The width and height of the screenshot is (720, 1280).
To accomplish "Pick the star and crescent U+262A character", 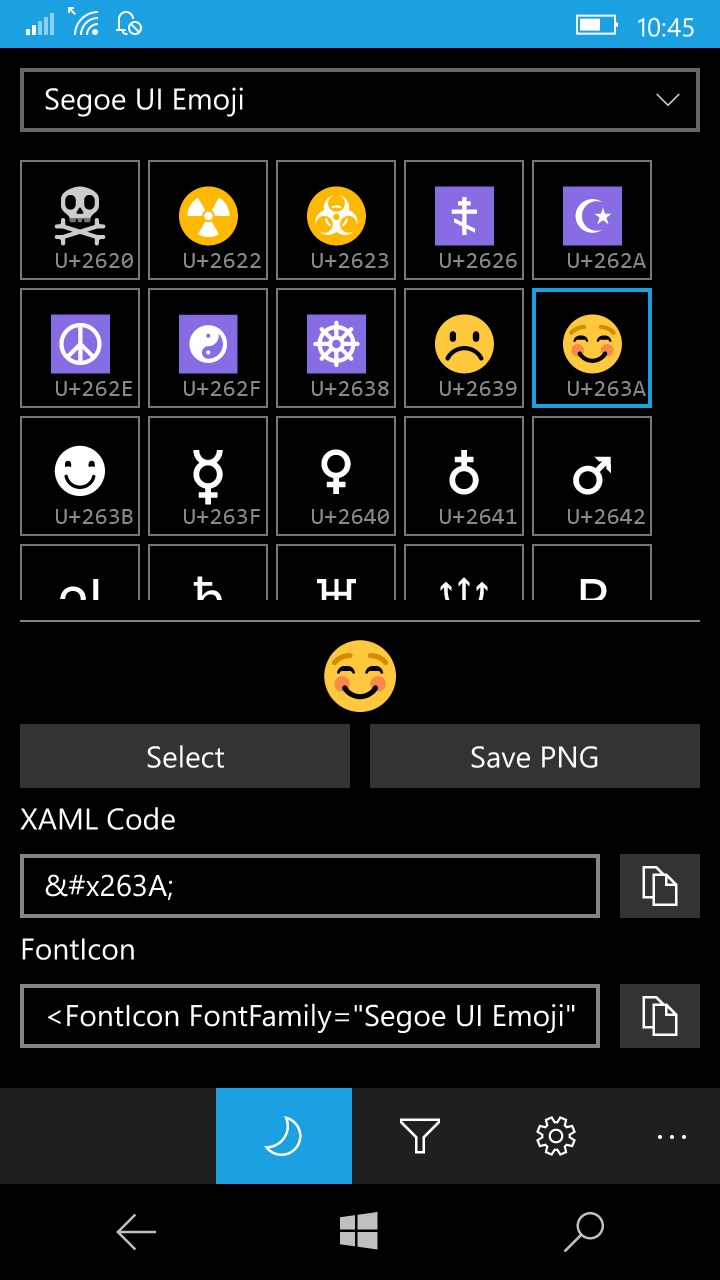I will 592,220.
